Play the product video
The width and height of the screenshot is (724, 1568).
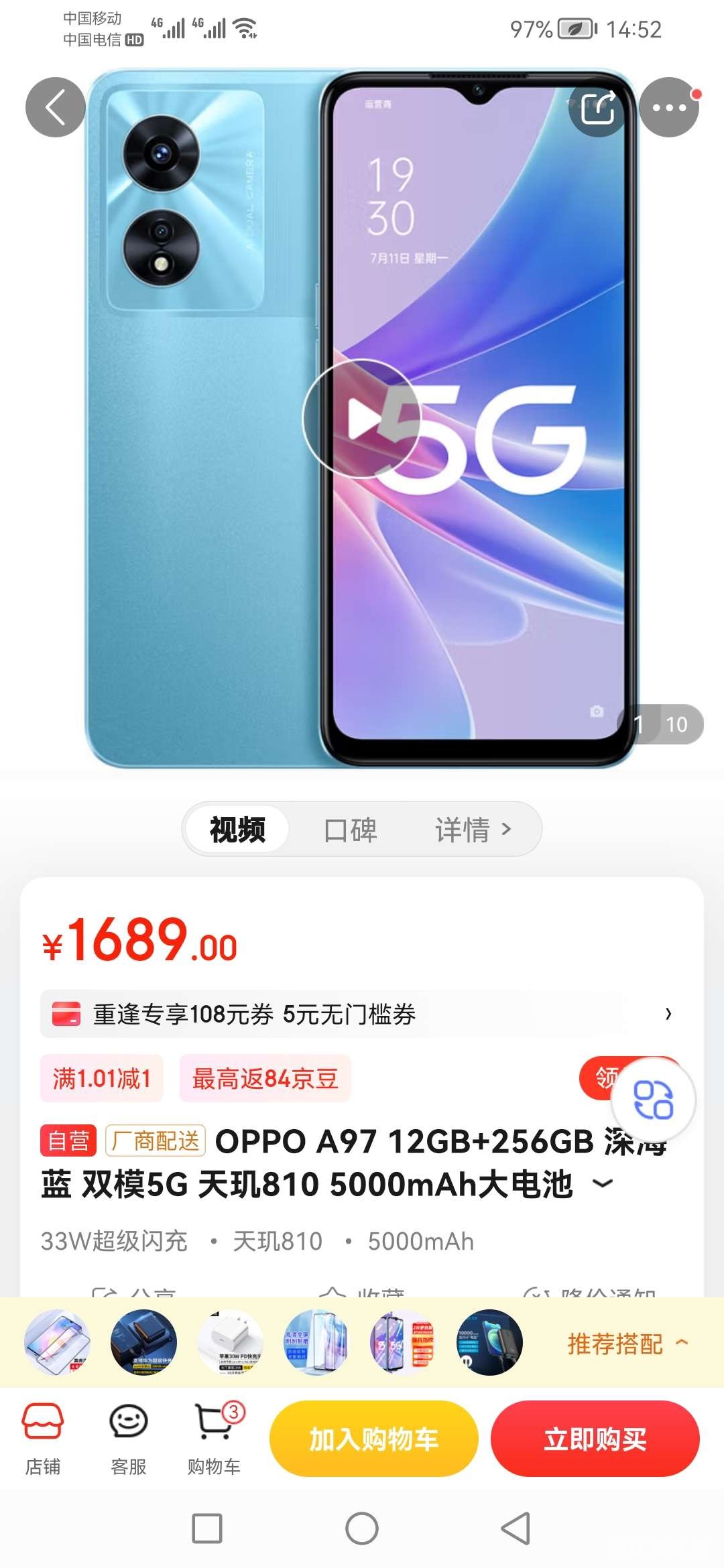click(362, 419)
